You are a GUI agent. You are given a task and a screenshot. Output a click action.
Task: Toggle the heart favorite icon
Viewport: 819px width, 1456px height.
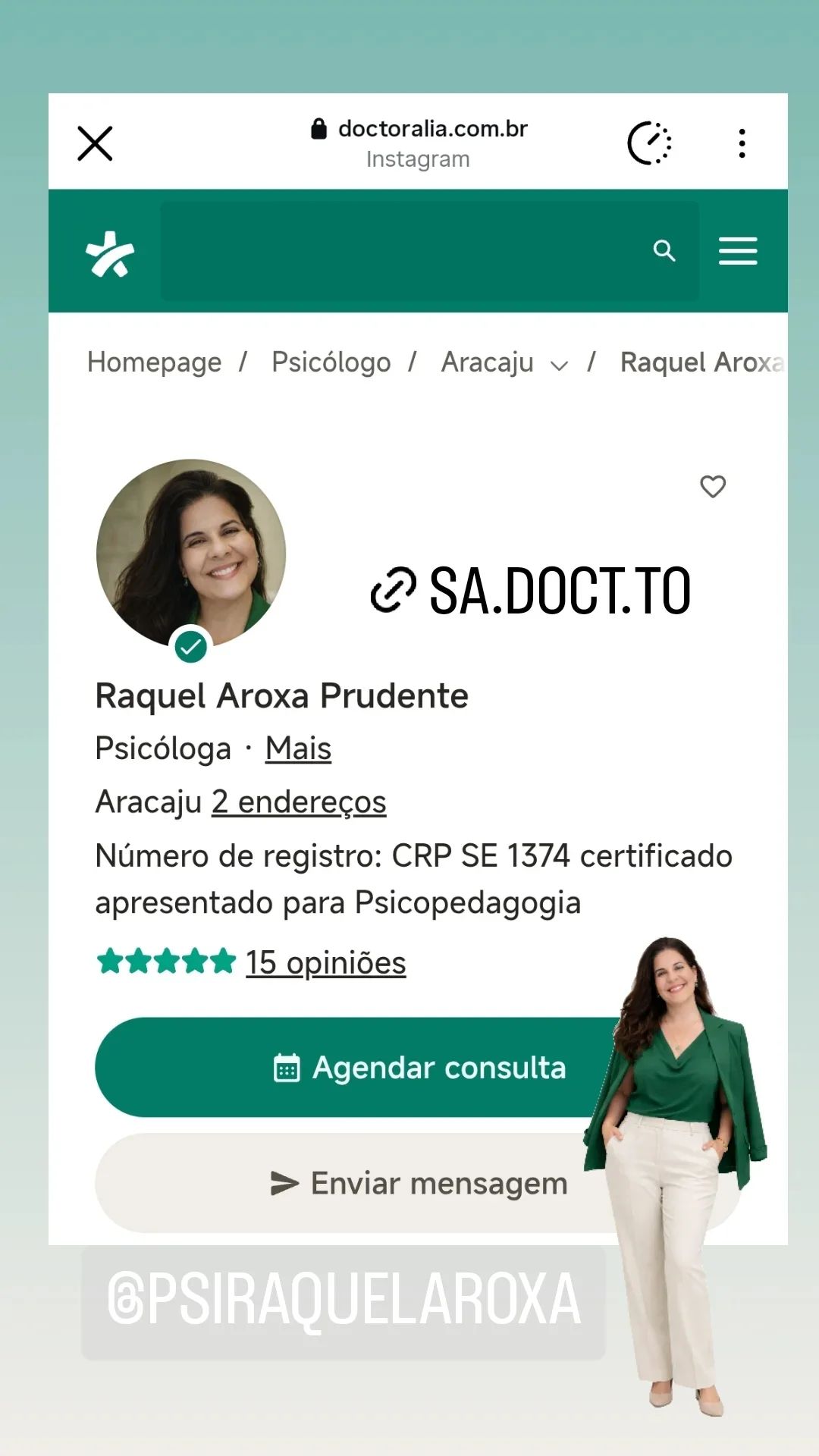point(714,486)
